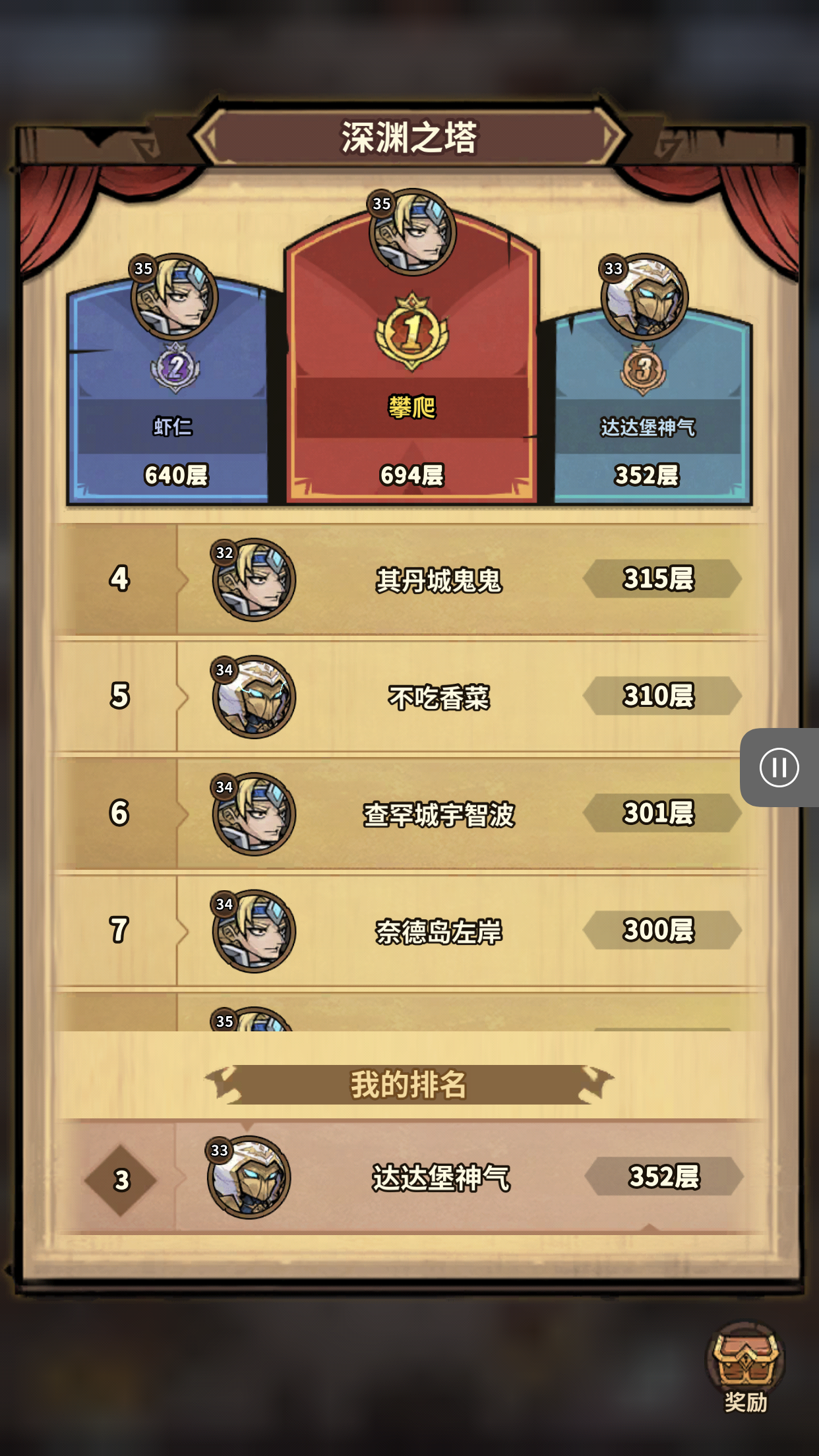Open rank 5 player 不吃香菜

tap(438, 697)
